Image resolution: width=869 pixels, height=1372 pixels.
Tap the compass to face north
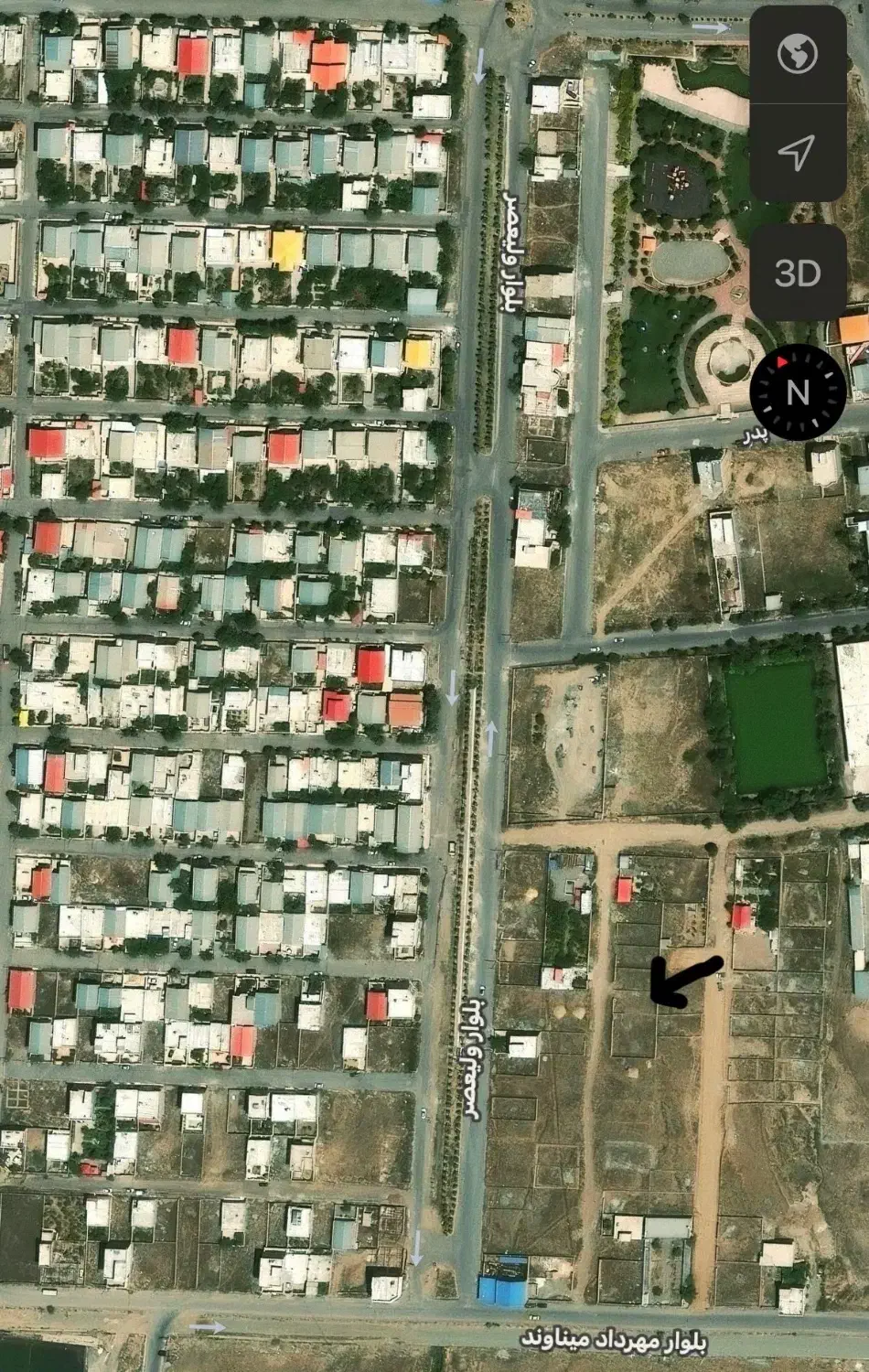click(798, 391)
